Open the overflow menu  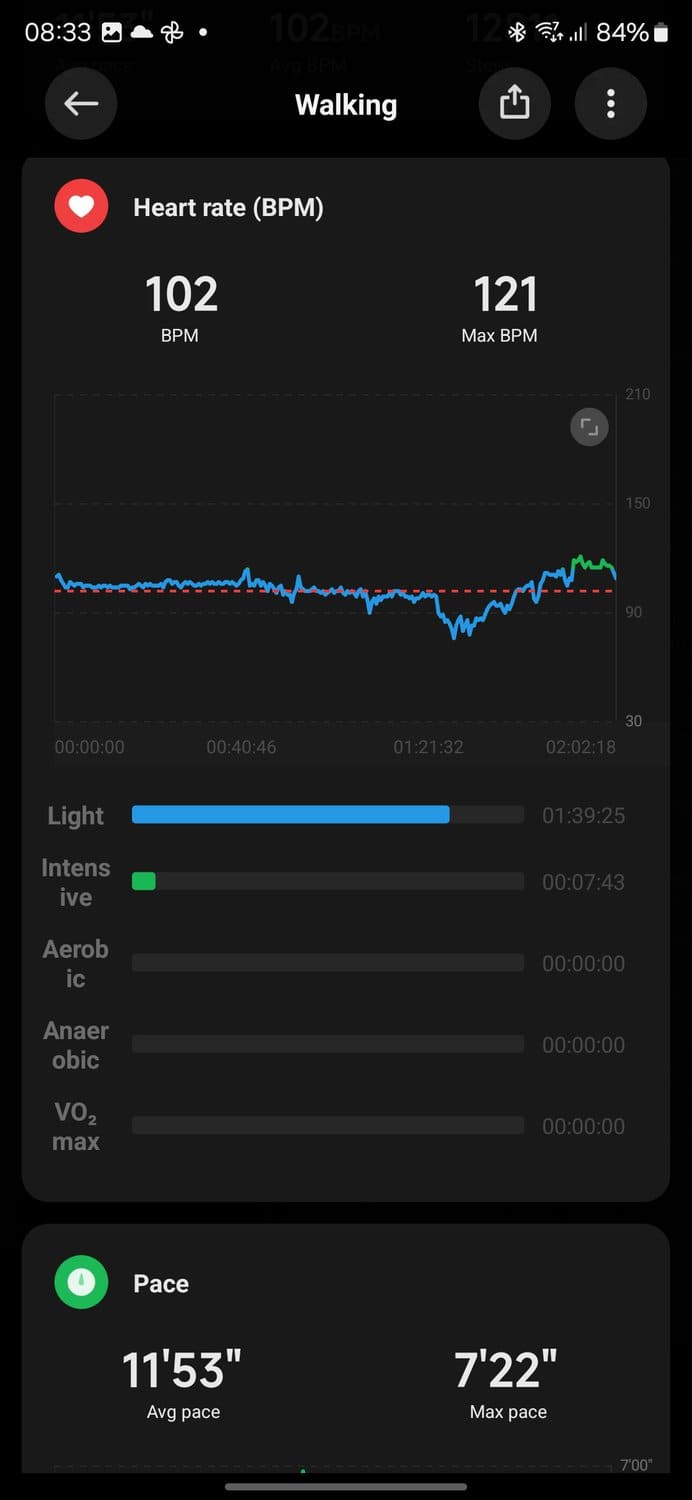(x=610, y=104)
